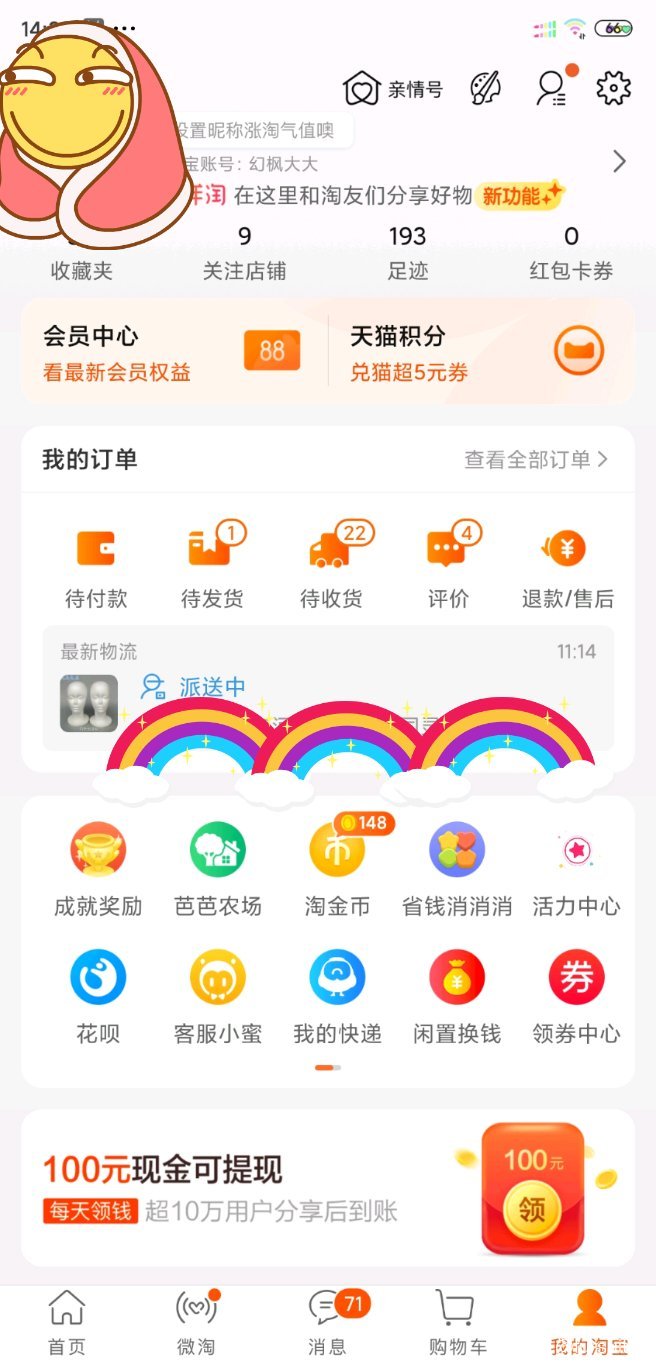Check 待收货 orders awaiting receipt
656x1365 pixels.
[331, 567]
